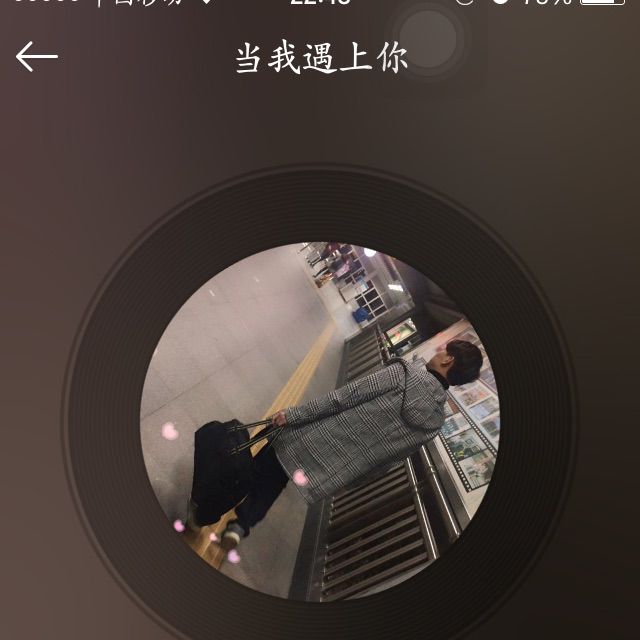640x640 pixels.
Task: Go back from the song screen
Action: (x=36, y=57)
